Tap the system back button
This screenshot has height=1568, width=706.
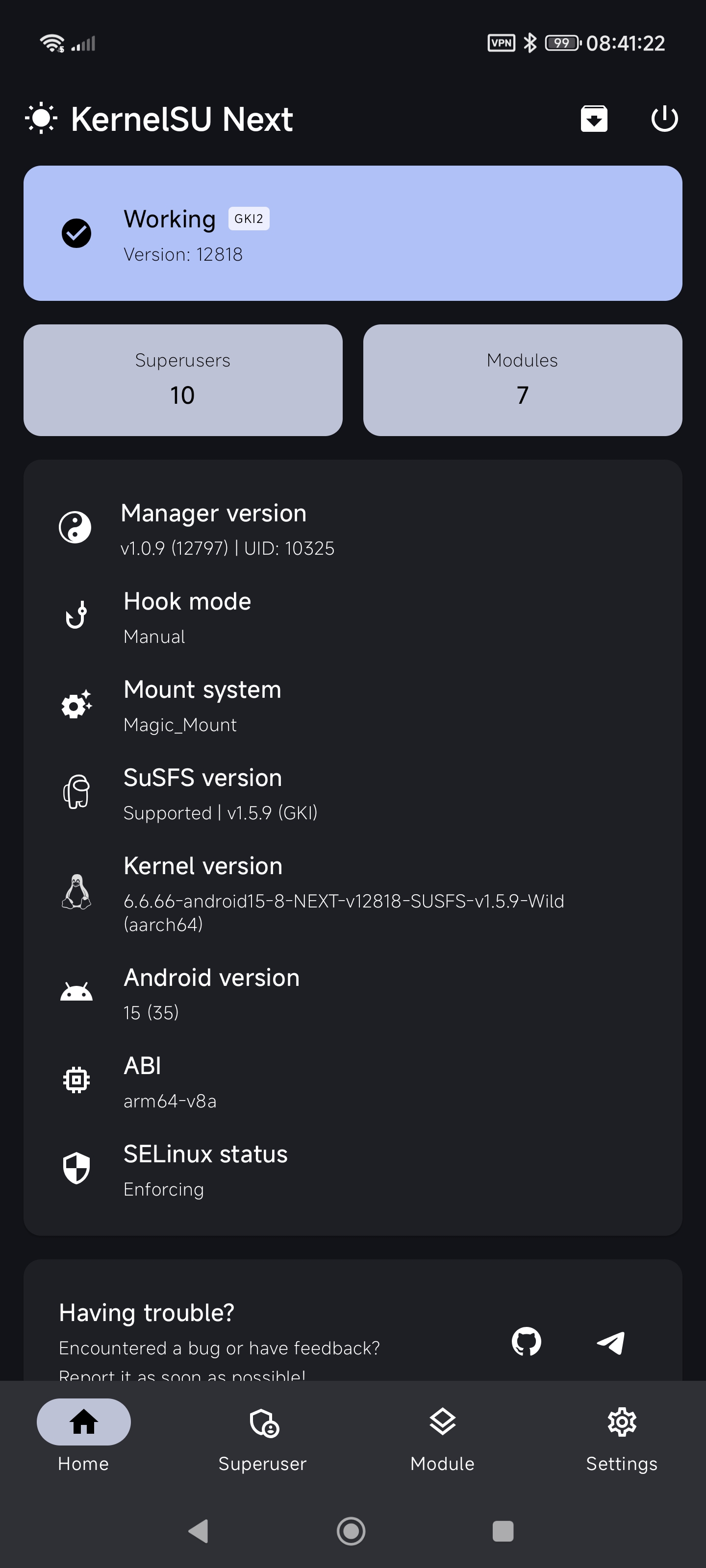point(199,1531)
